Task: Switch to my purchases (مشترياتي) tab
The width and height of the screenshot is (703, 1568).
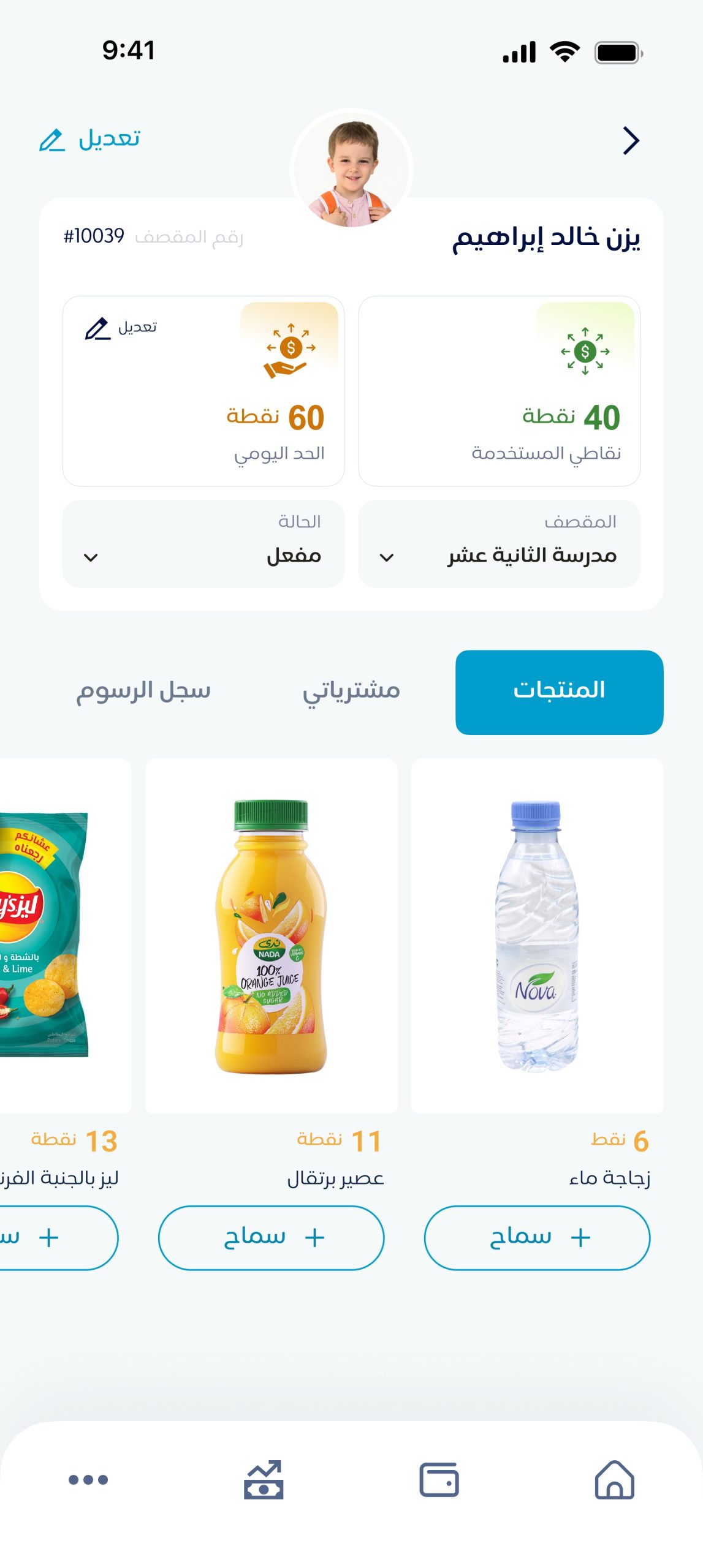Action: [x=351, y=692]
